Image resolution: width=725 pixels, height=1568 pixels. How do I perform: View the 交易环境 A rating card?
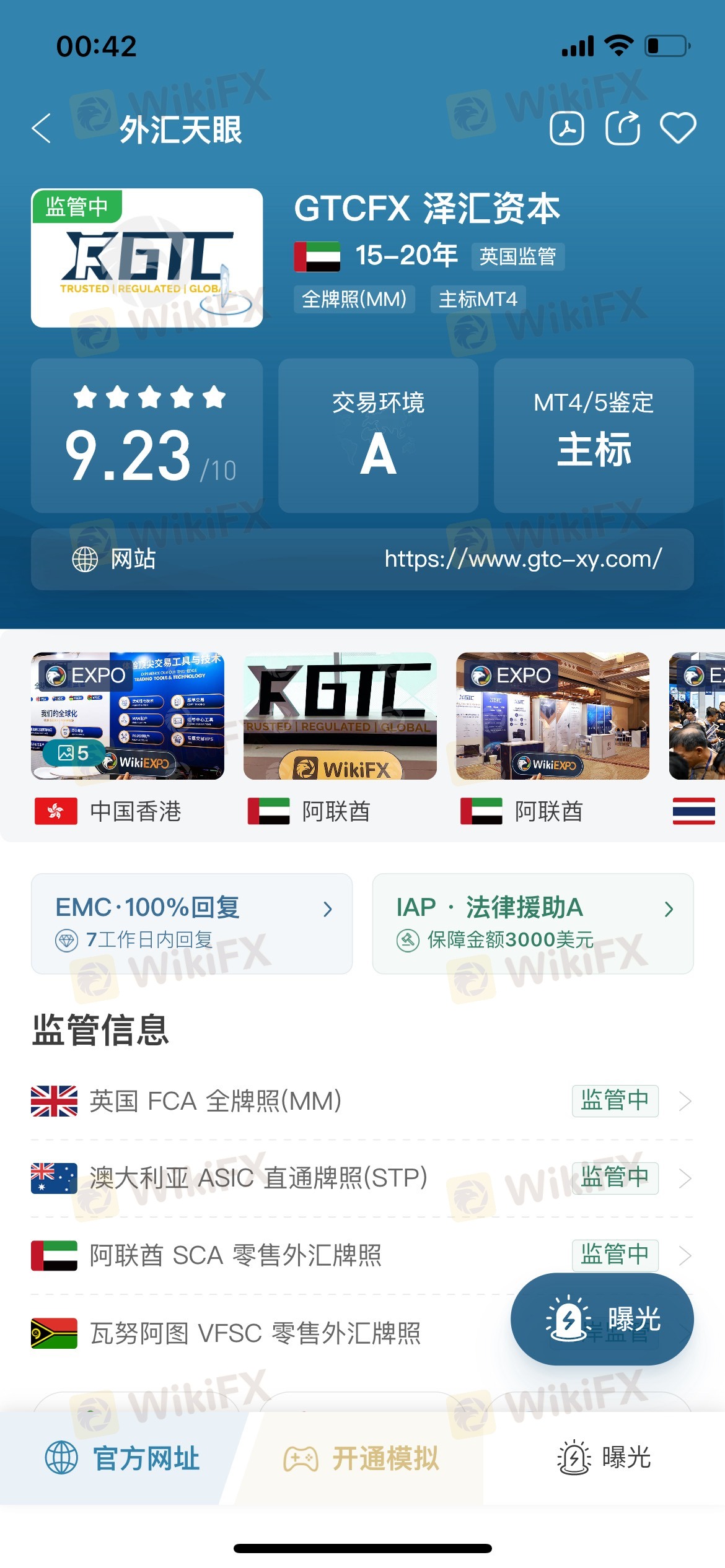coord(378,435)
